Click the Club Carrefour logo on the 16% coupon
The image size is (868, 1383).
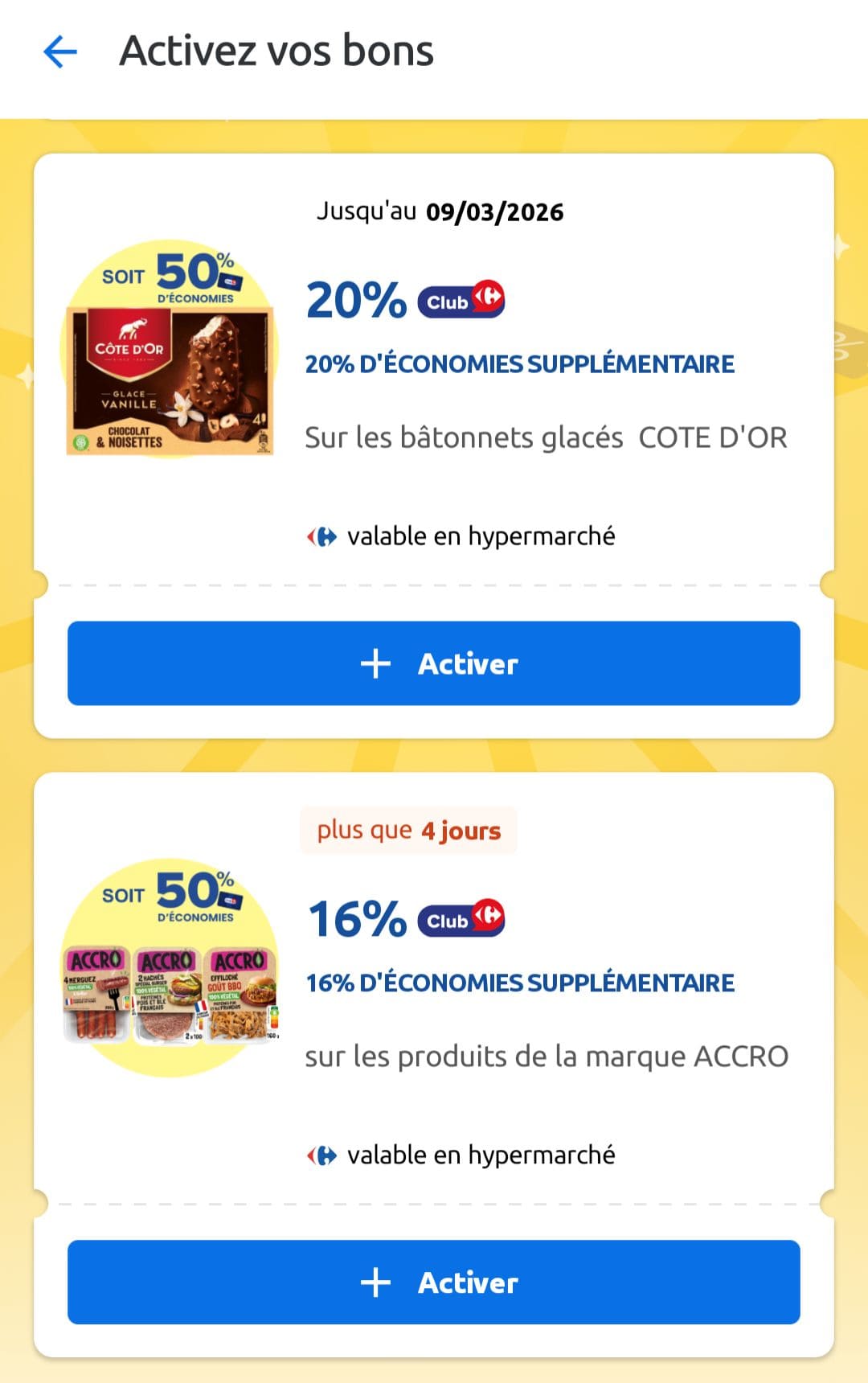(461, 919)
